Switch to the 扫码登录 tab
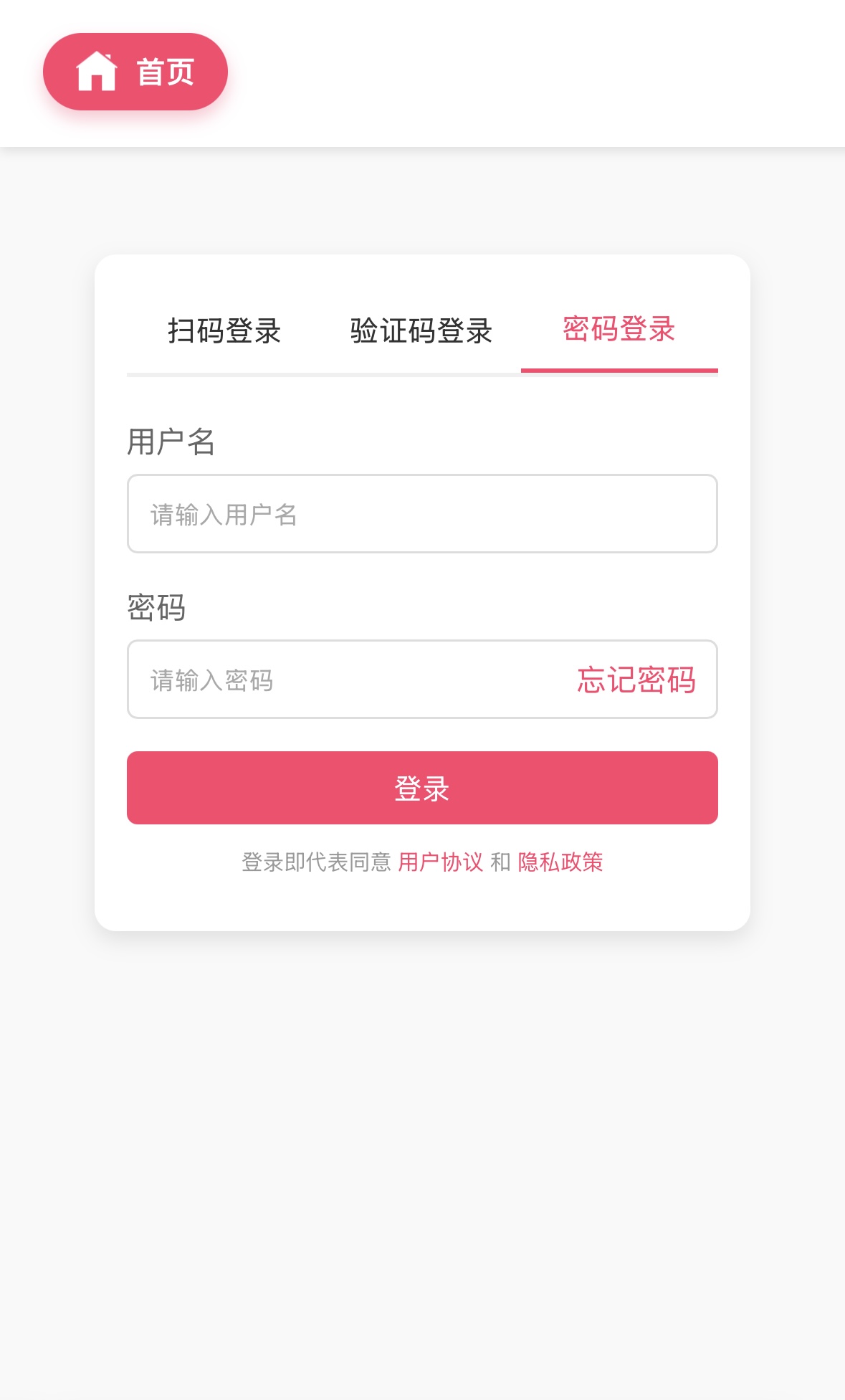This screenshot has width=845, height=1400. click(224, 330)
